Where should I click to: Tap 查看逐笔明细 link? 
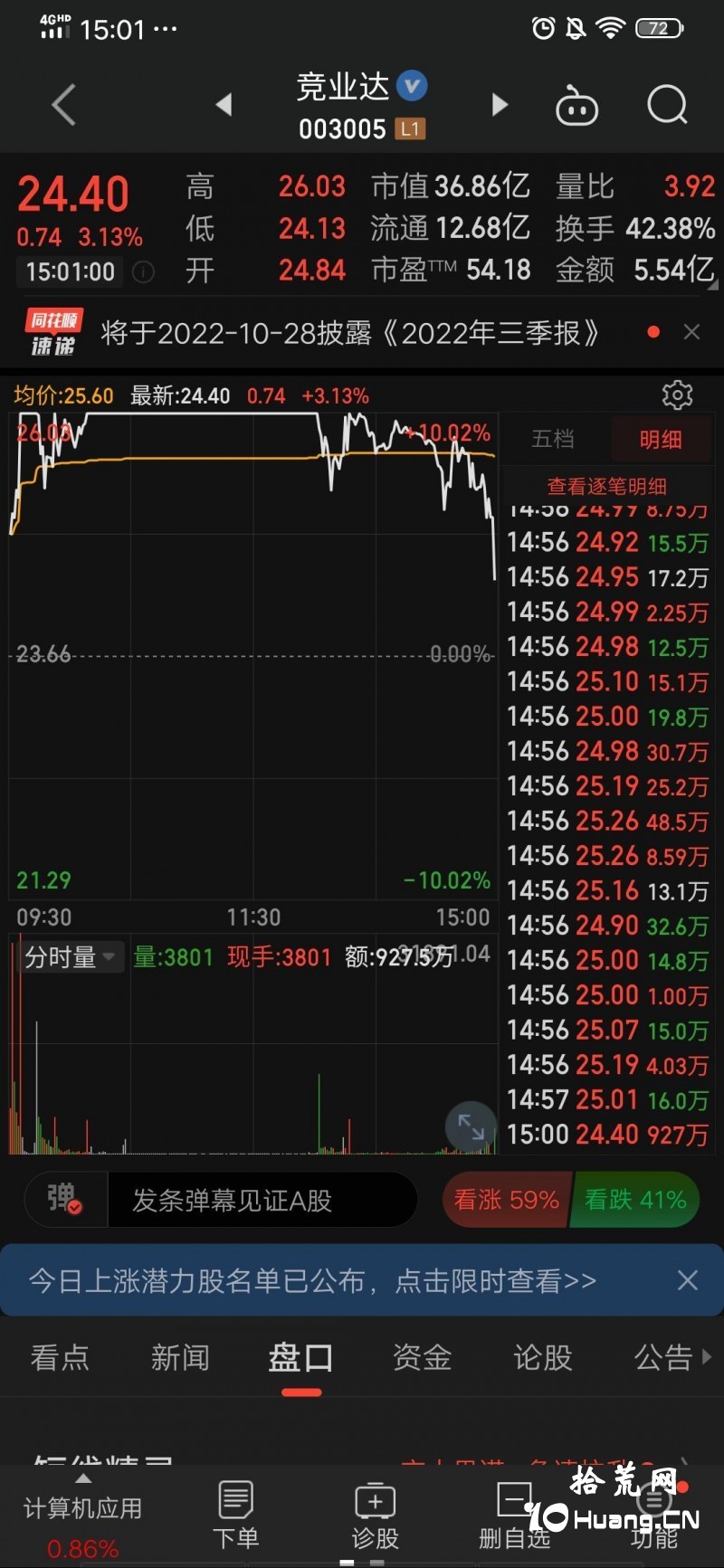(x=607, y=487)
